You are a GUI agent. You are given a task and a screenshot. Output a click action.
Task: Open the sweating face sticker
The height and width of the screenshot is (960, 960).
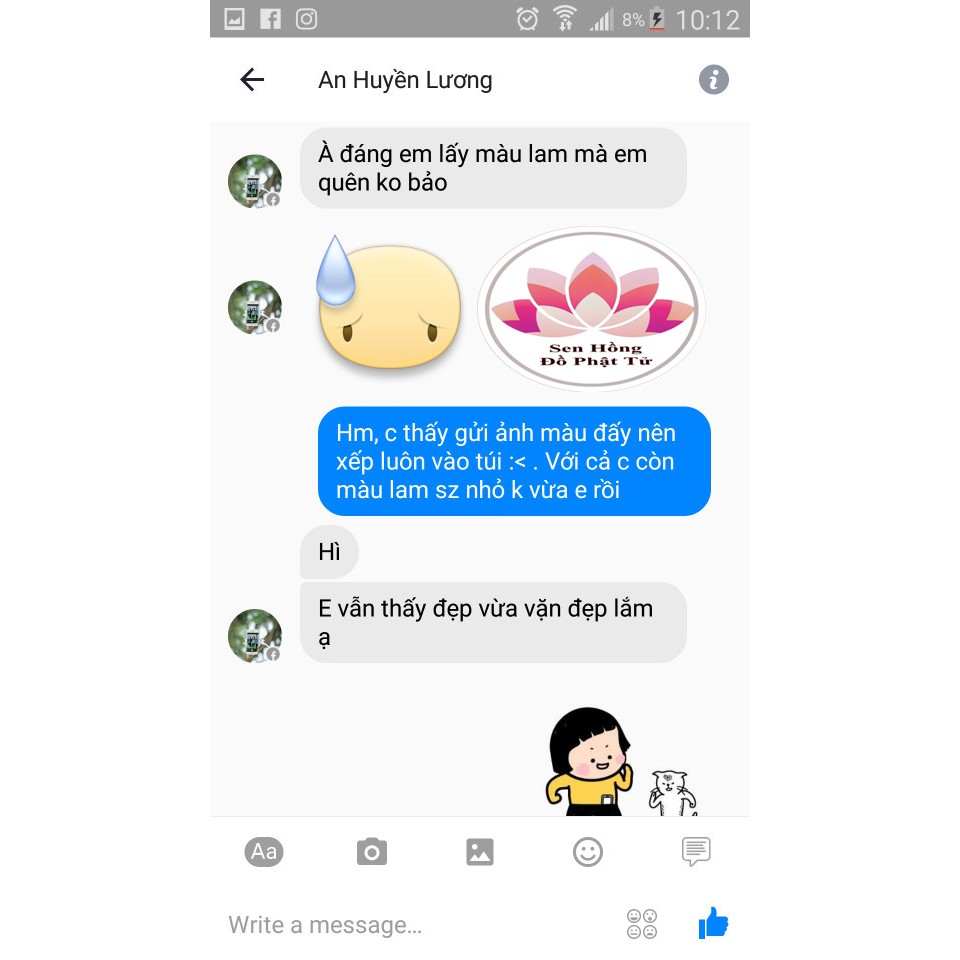pyautogui.click(x=388, y=302)
